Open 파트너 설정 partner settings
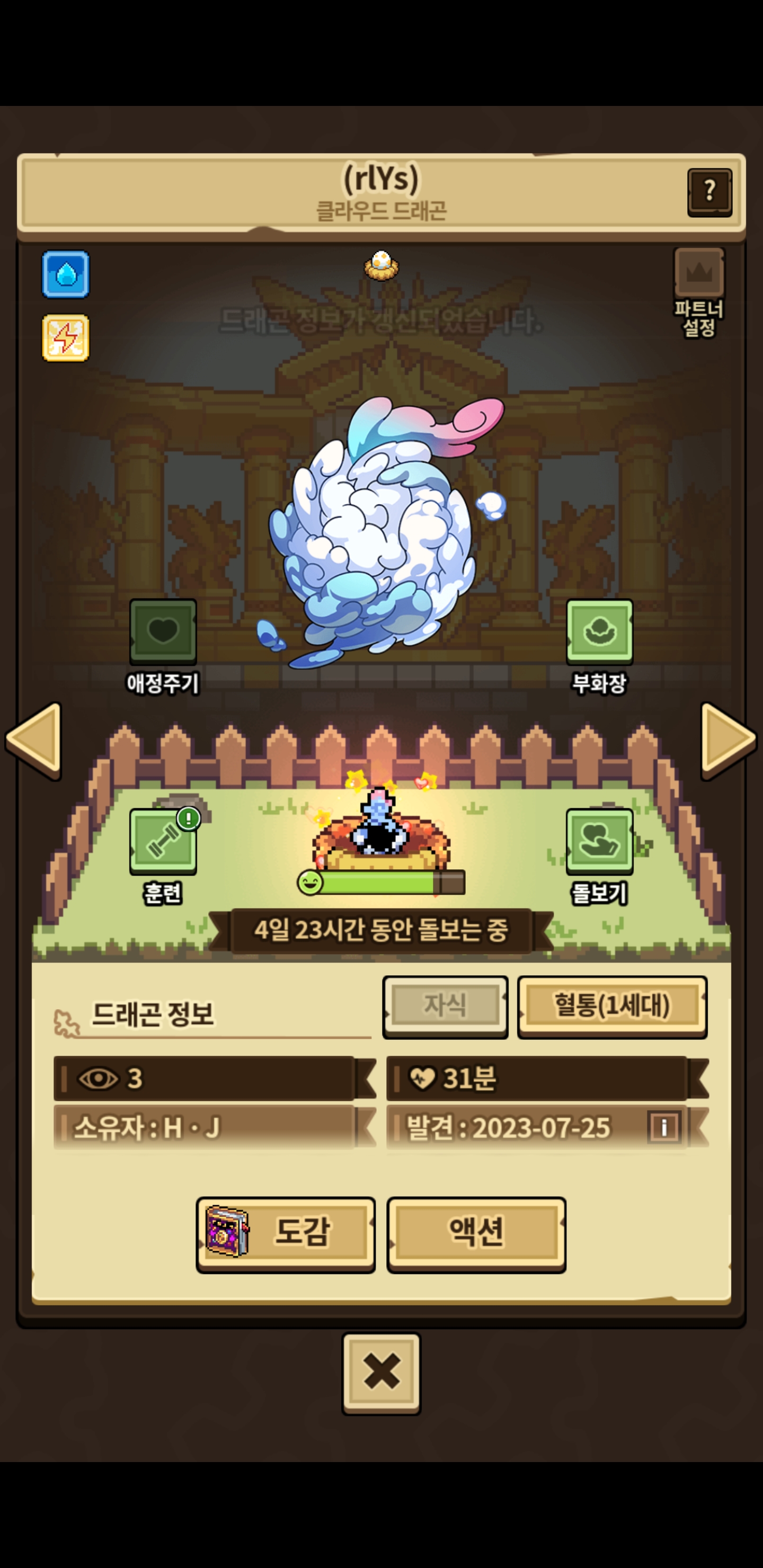This screenshot has height=1568, width=763. pyautogui.click(x=698, y=291)
